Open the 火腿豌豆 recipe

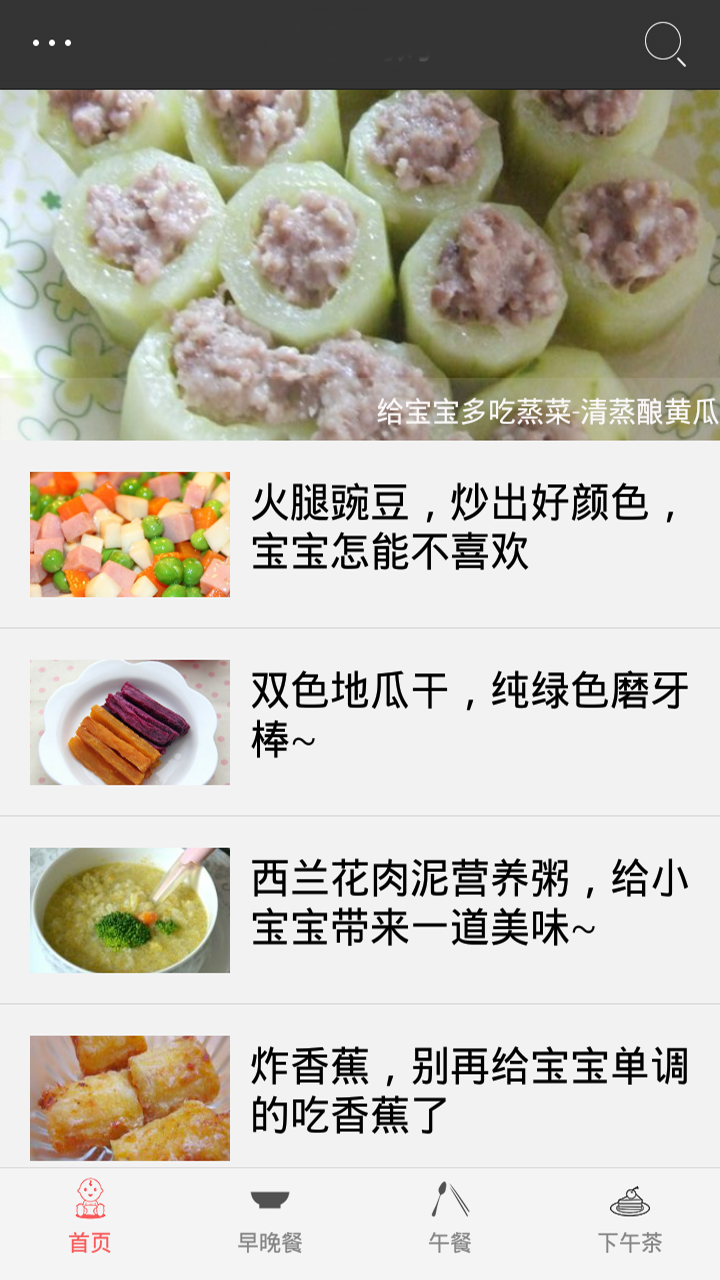(x=360, y=535)
